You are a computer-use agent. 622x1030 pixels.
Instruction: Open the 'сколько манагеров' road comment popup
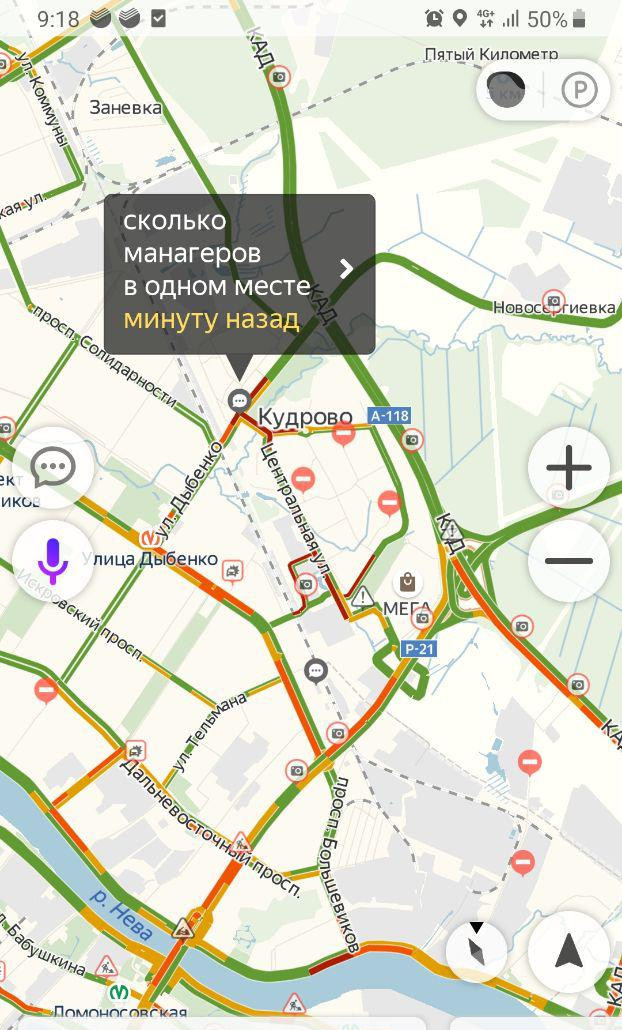(x=239, y=274)
